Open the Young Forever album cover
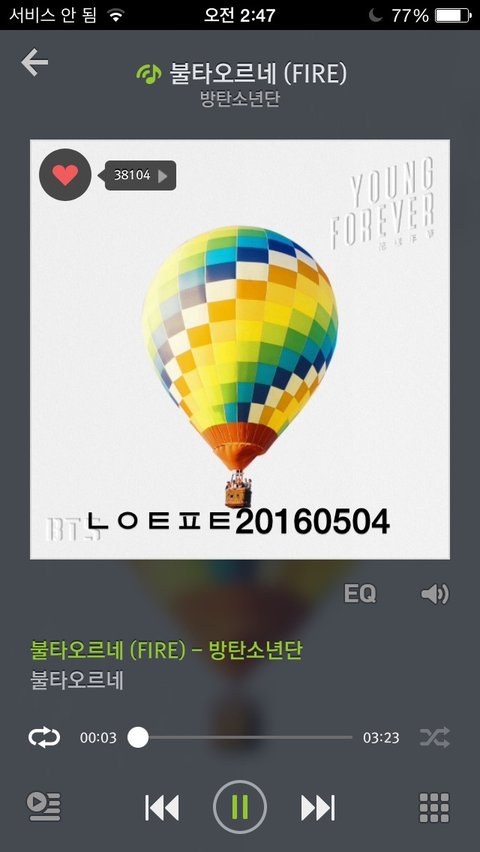 [x=240, y=349]
